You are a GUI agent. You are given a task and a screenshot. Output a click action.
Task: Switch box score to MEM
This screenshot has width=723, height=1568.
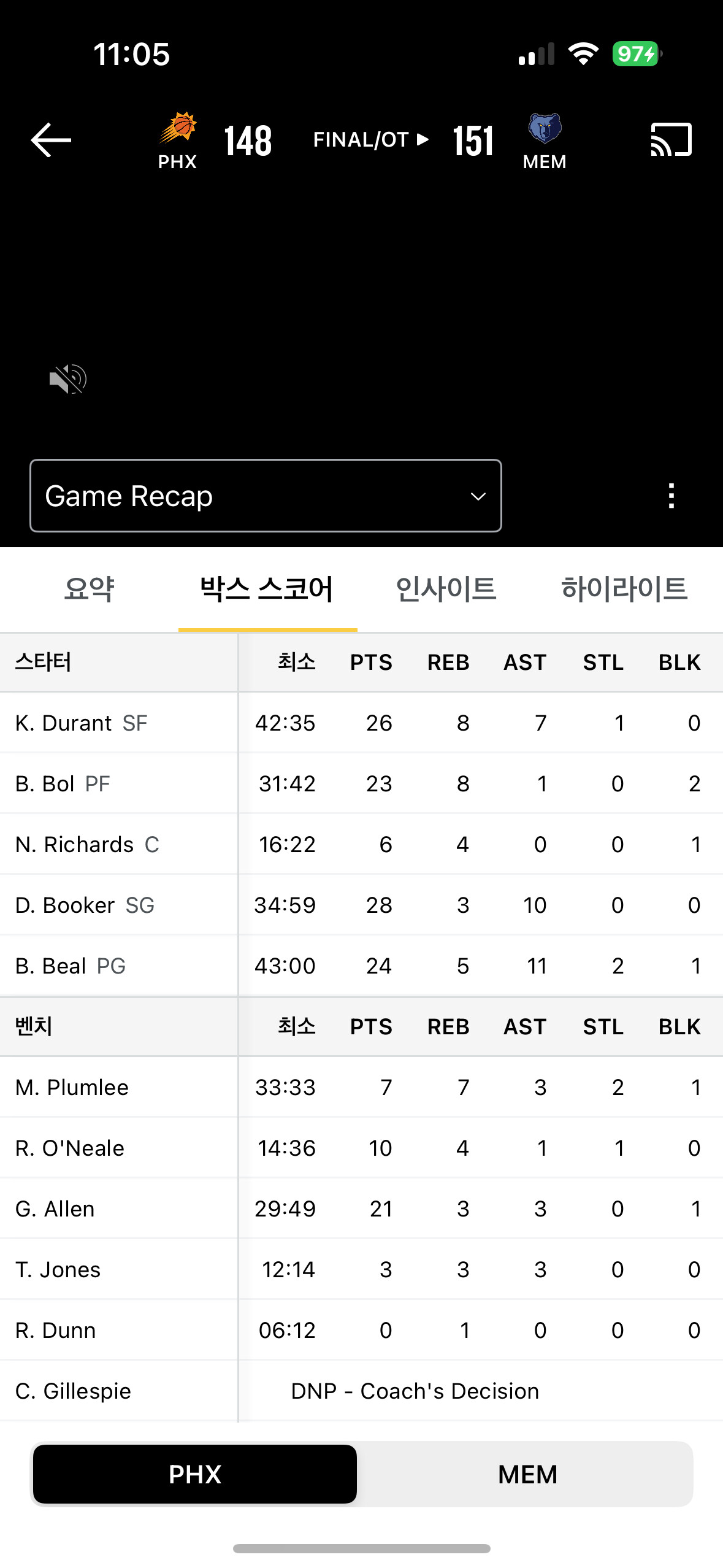527,1474
